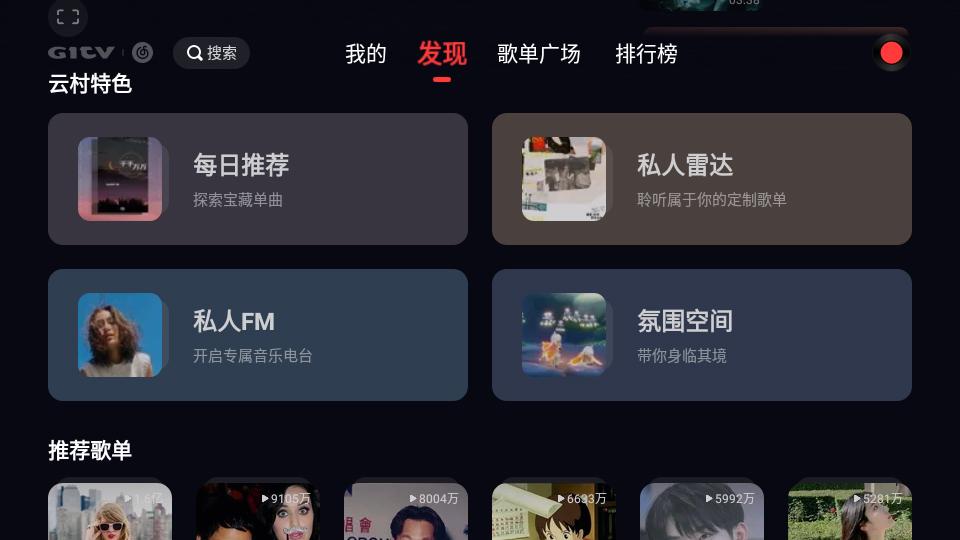The width and height of the screenshot is (960, 540).
Task: Open the playlist with 5281万 plays
Action: click(850, 512)
